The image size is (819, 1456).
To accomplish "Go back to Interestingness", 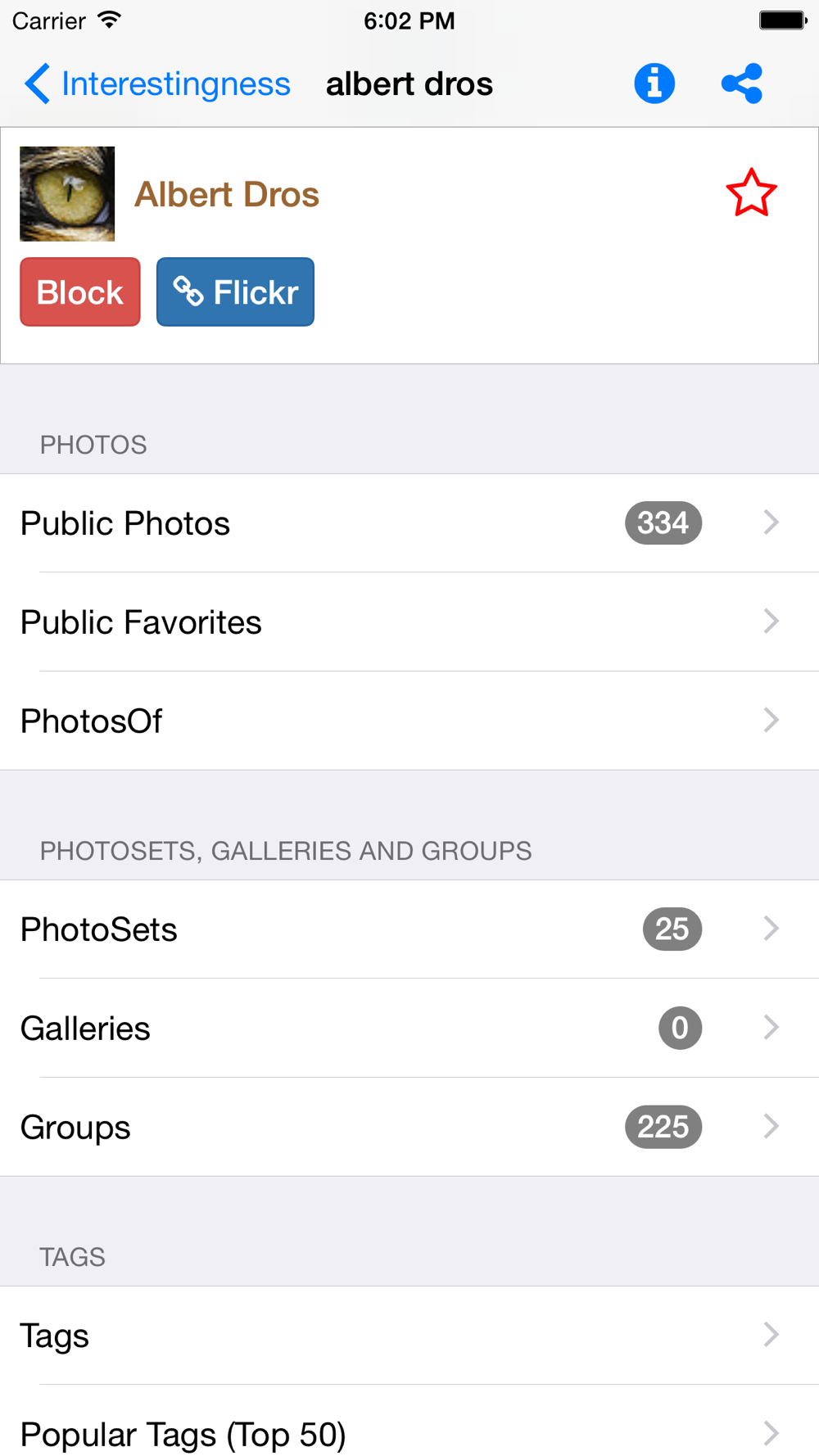I will [157, 84].
